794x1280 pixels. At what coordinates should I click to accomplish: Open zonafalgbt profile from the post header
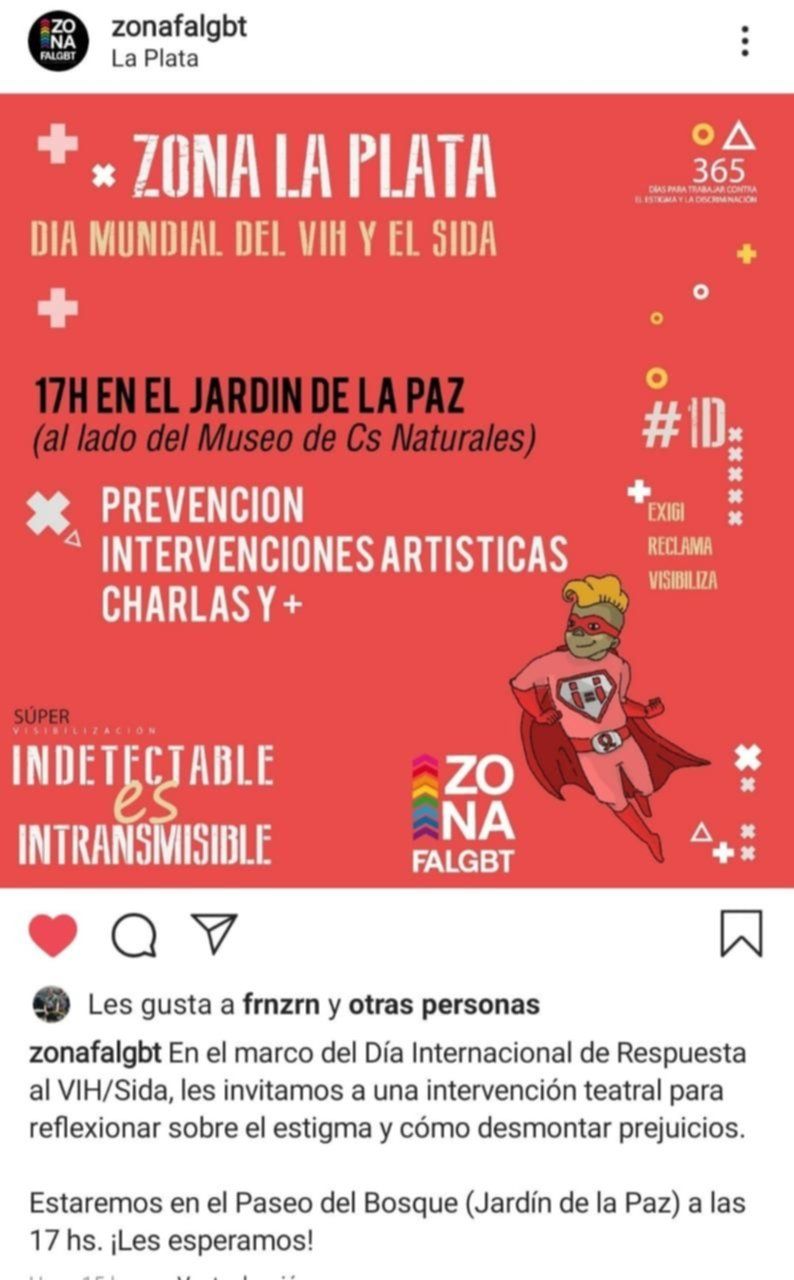point(179,27)
